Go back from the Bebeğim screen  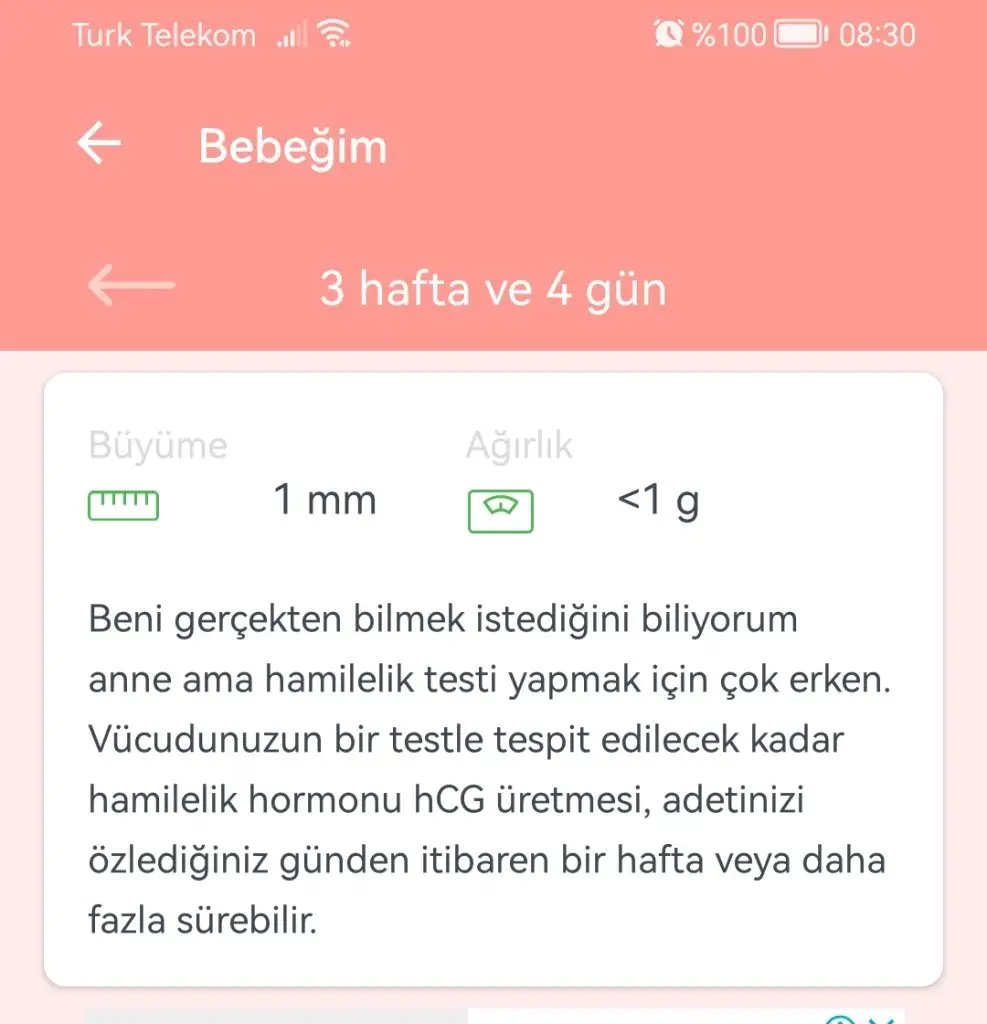coord(99,145)
